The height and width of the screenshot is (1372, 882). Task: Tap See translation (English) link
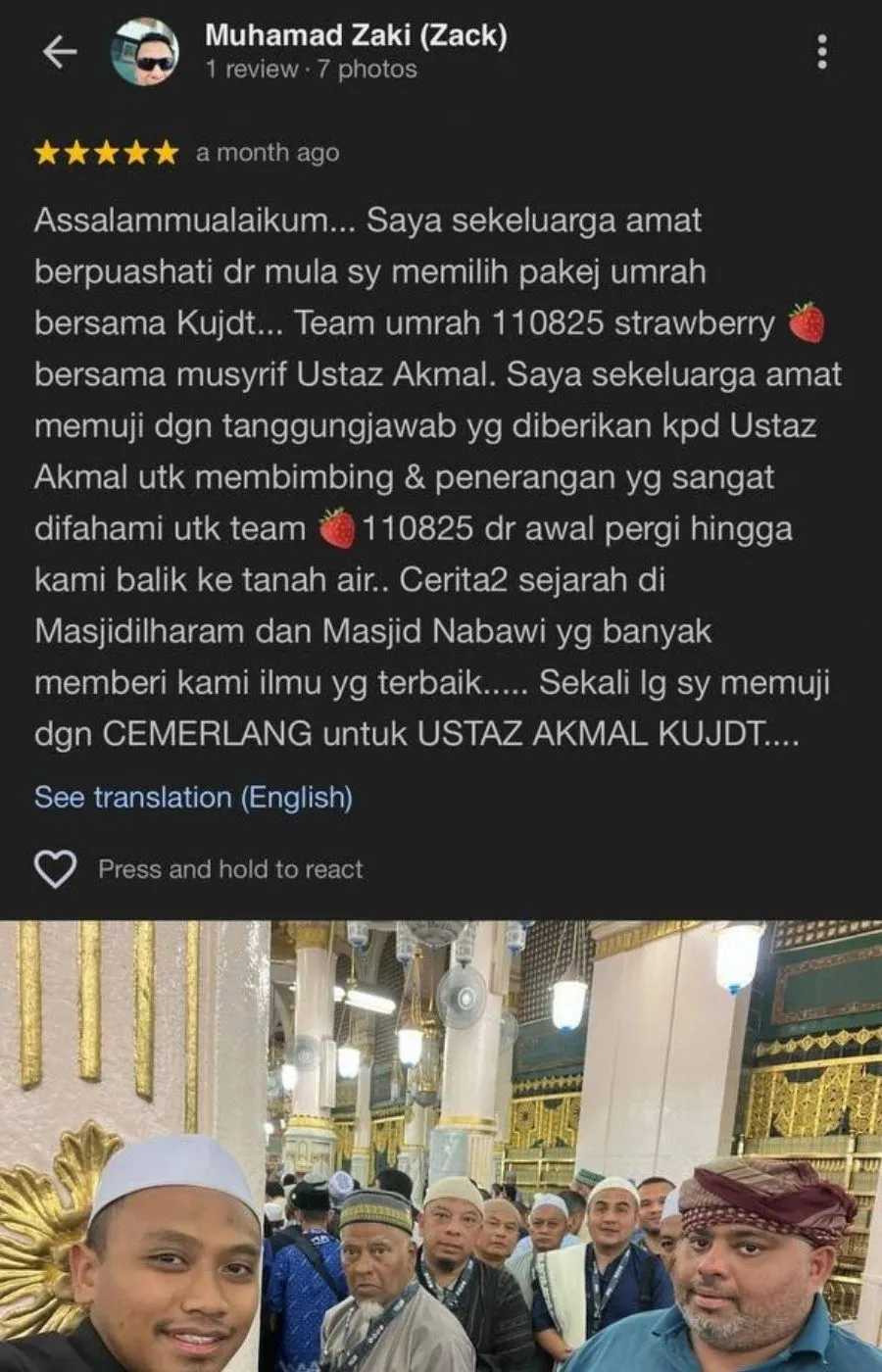tap(193, 798)
